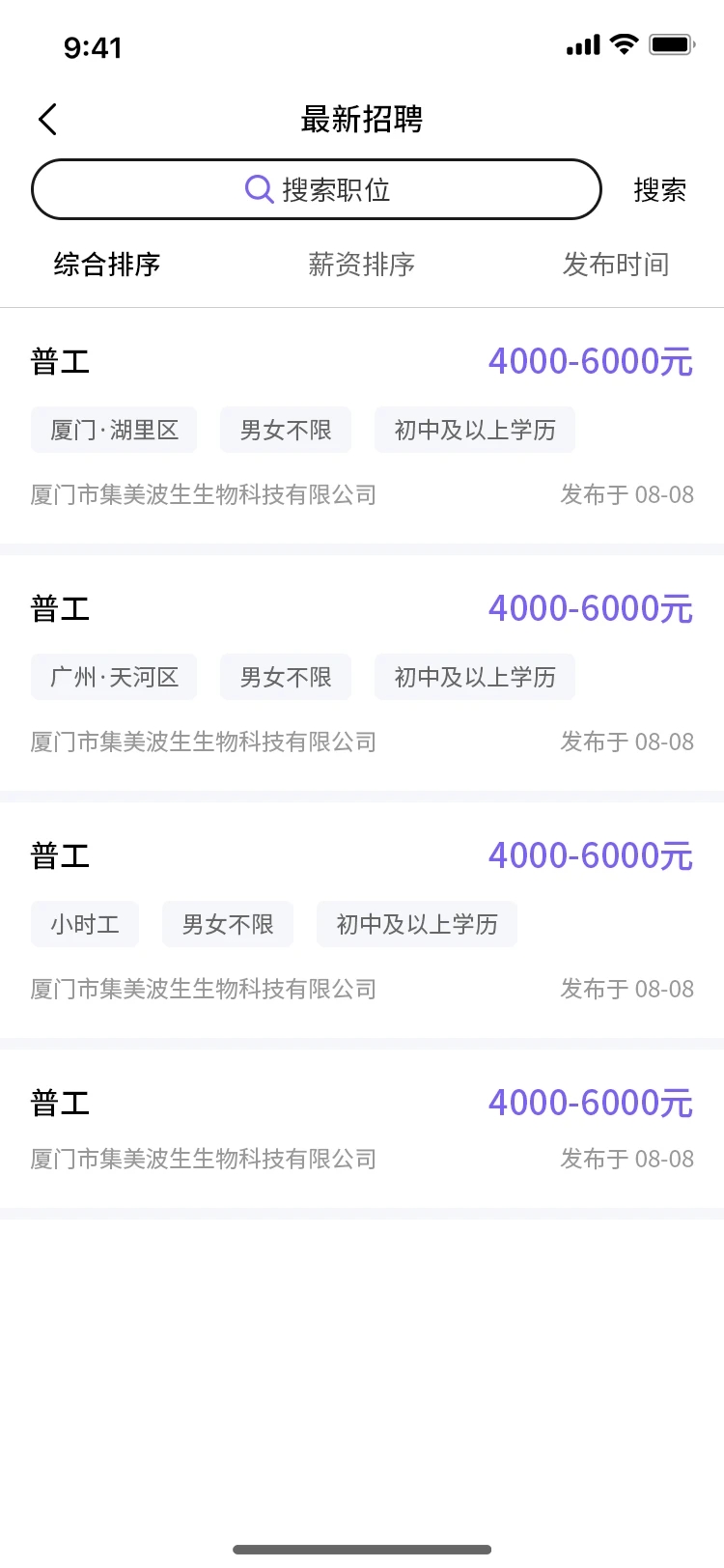Image resolution: width=724 pixels, height=1568 pixels.
Task: Switch to 综合排序 sorting tab
Action: pos(105,265)
